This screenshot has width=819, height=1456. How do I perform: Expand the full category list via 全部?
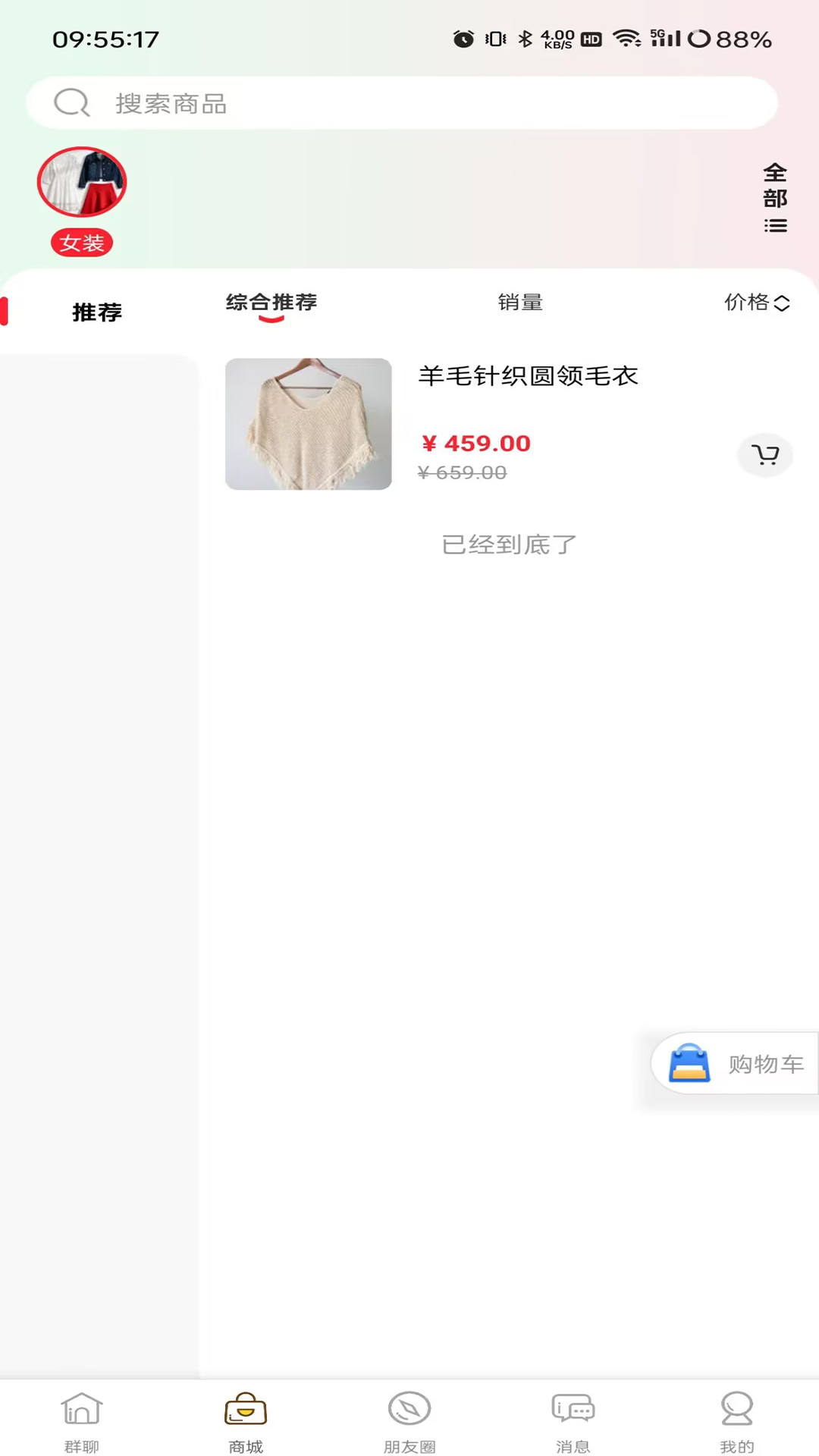[x=773, y=186]
